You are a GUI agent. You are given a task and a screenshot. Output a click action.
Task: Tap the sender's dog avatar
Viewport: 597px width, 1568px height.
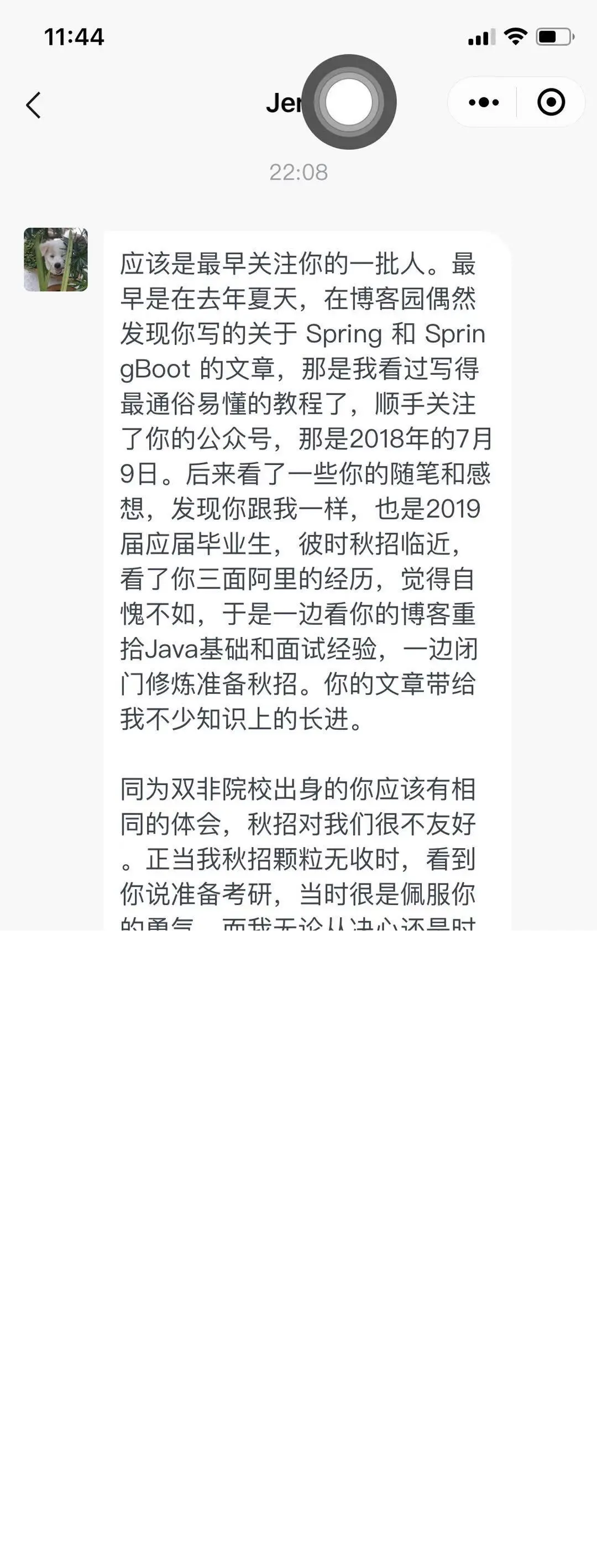[56, 259]
